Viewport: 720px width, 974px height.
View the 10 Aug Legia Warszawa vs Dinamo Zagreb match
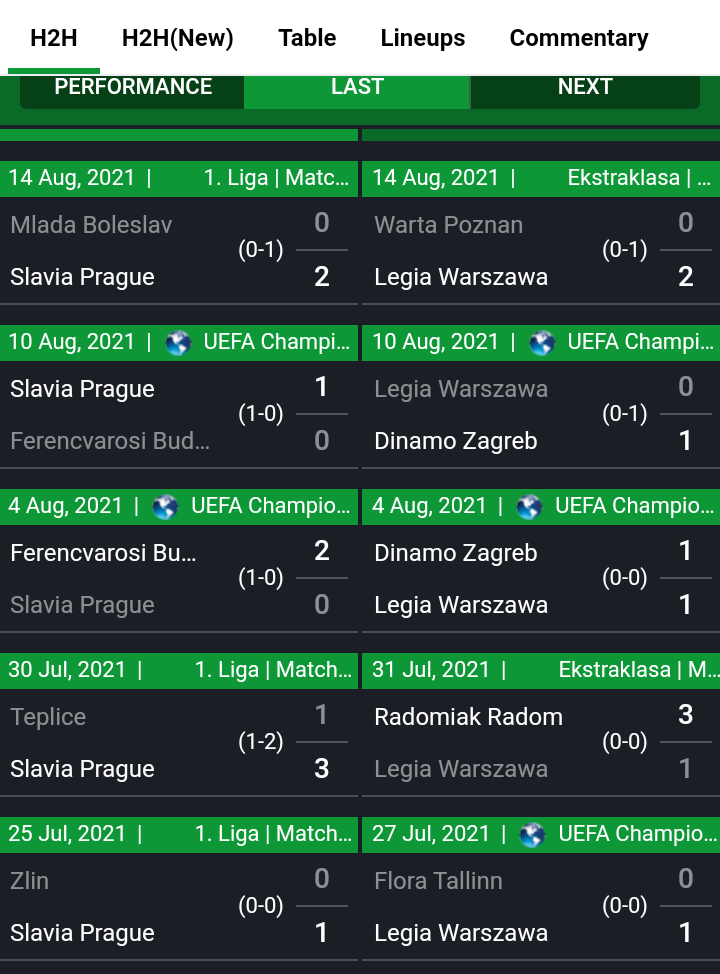[541, 414]
